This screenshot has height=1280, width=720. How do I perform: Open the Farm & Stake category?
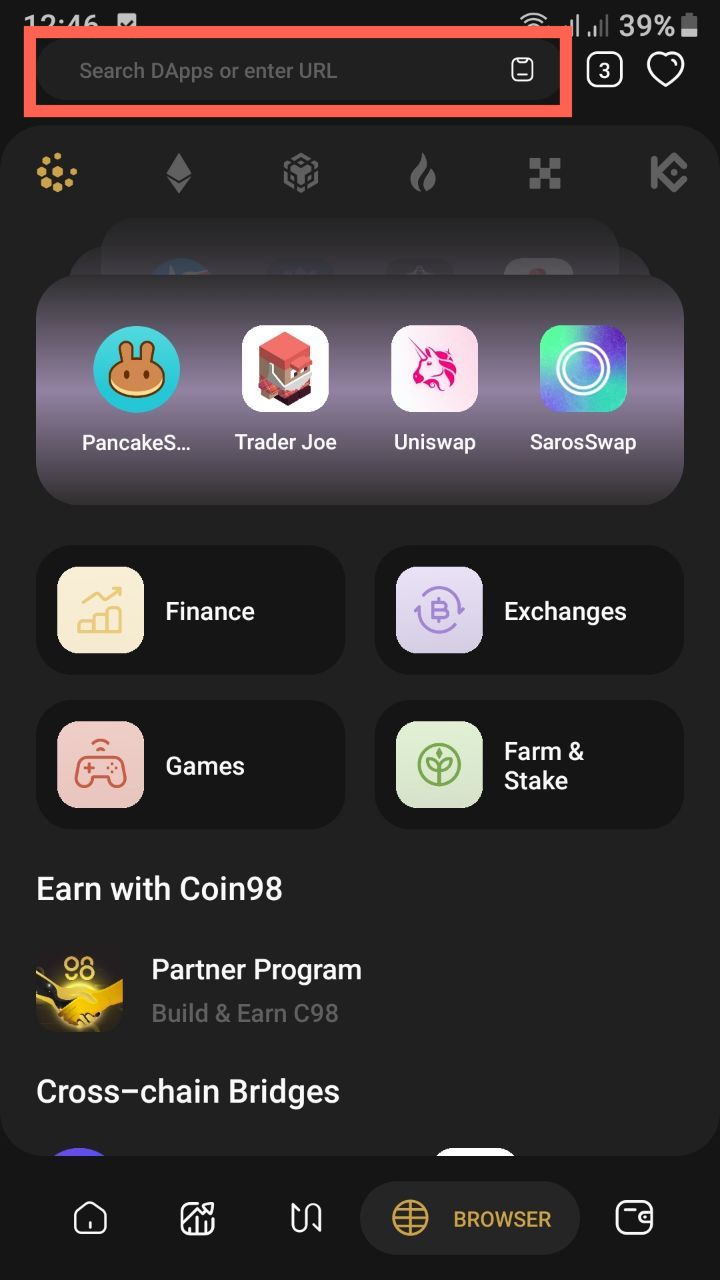pyautogui.click(x=529, y=765)
